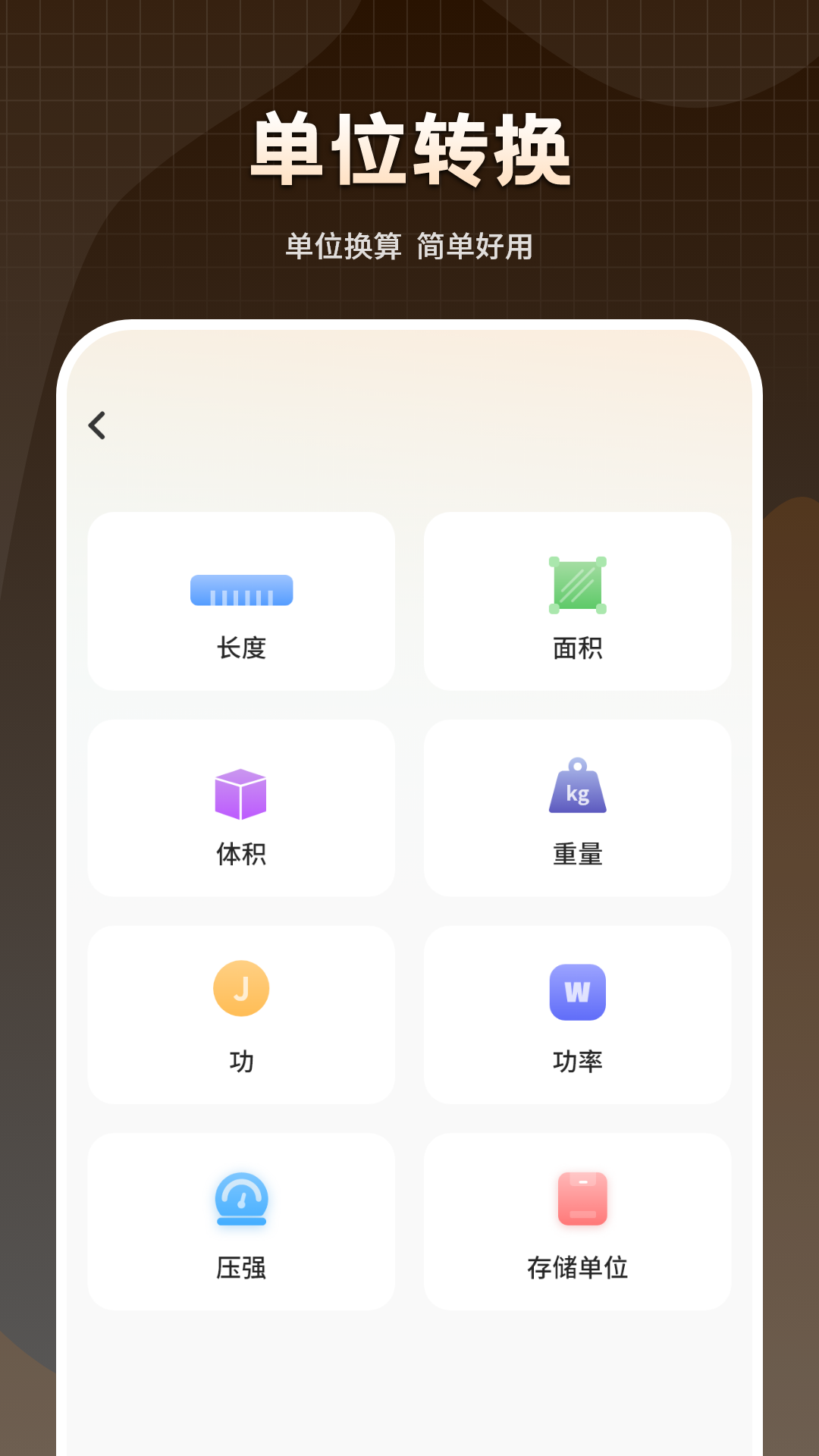
Task: Open the 长度 length converter card
Action: click(241, 601)
